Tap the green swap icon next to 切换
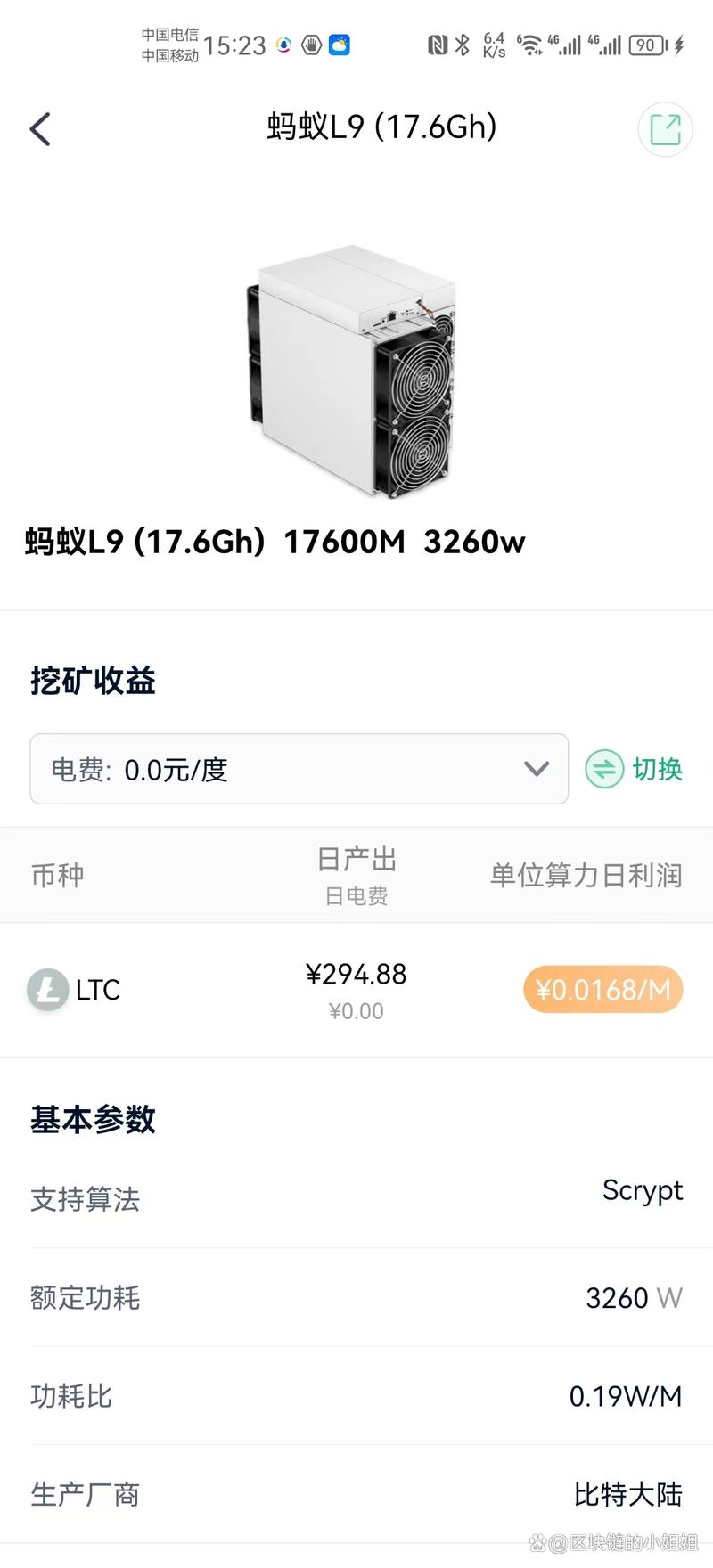713x1568 pixels. tap(604, 769)
